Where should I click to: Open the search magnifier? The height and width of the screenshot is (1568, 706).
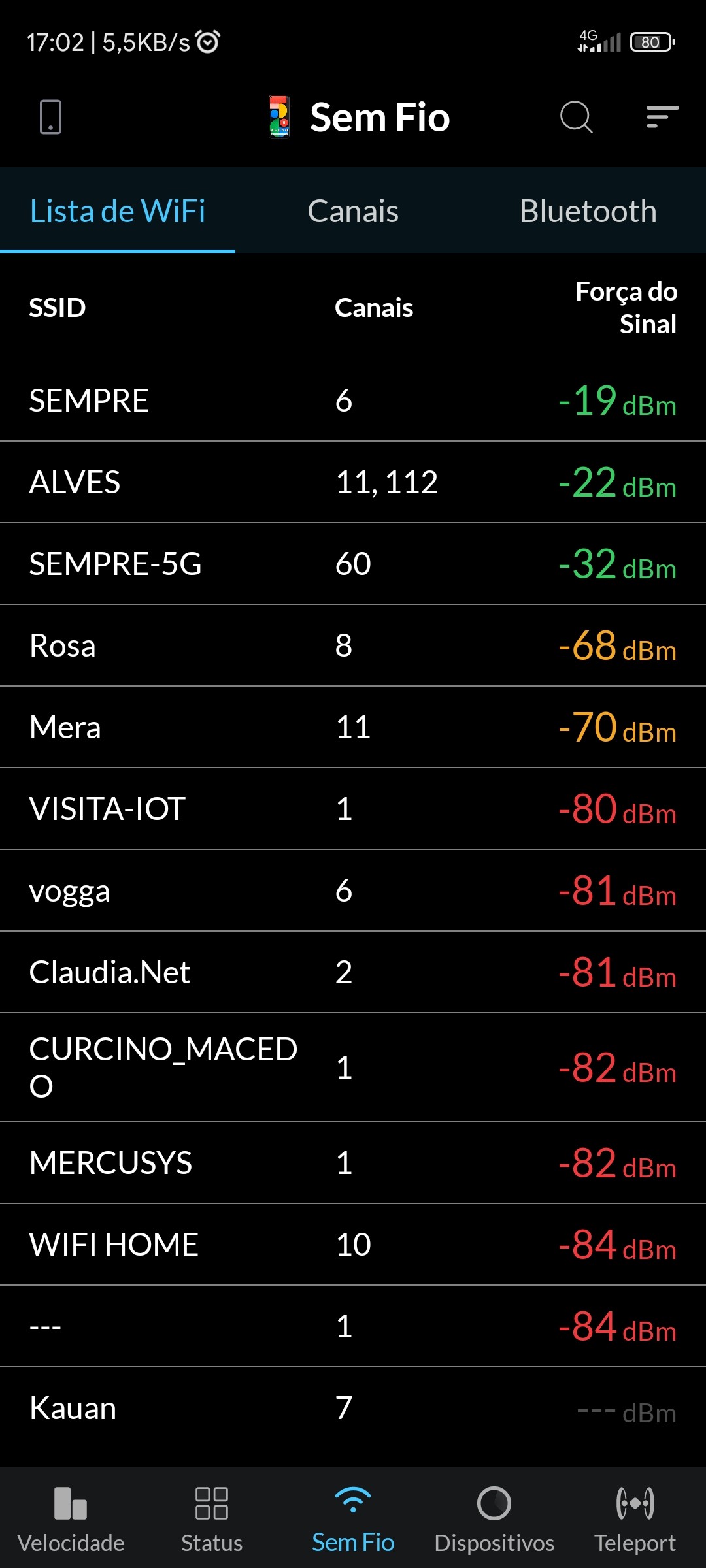(x=576, y=117)
